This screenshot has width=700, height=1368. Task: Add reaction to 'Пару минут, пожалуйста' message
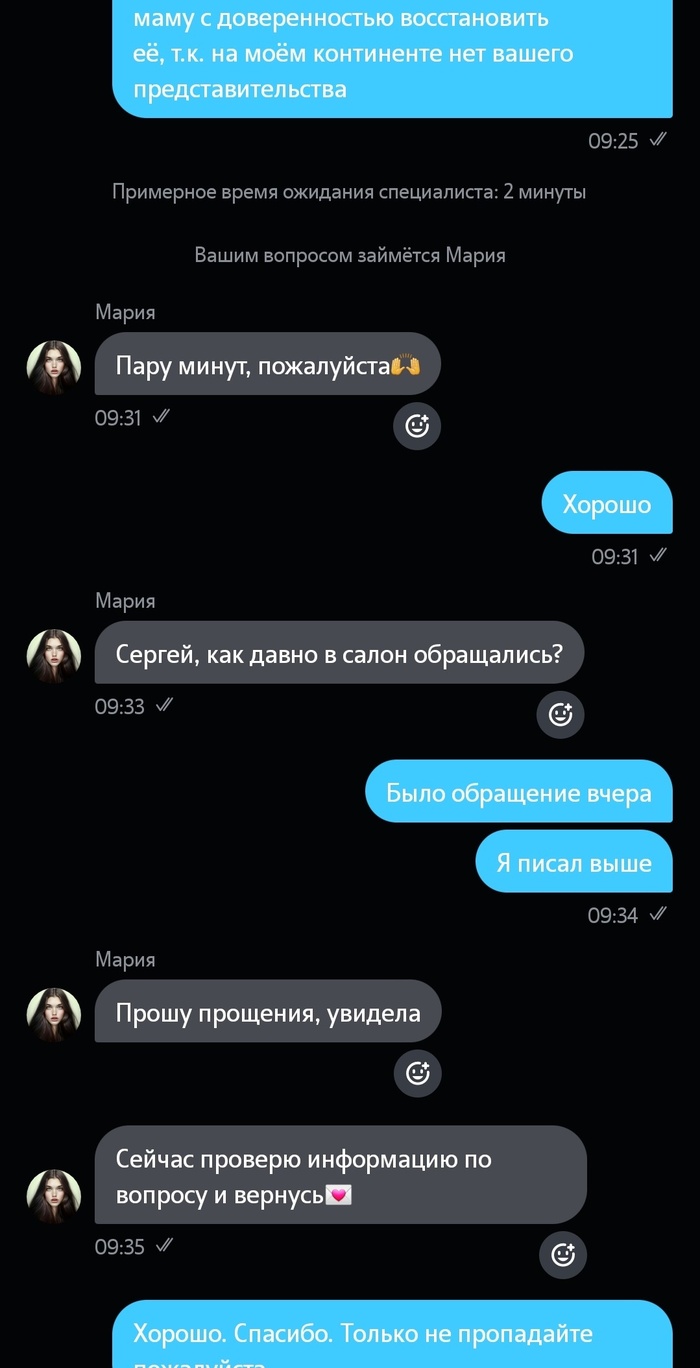[417, 426]
